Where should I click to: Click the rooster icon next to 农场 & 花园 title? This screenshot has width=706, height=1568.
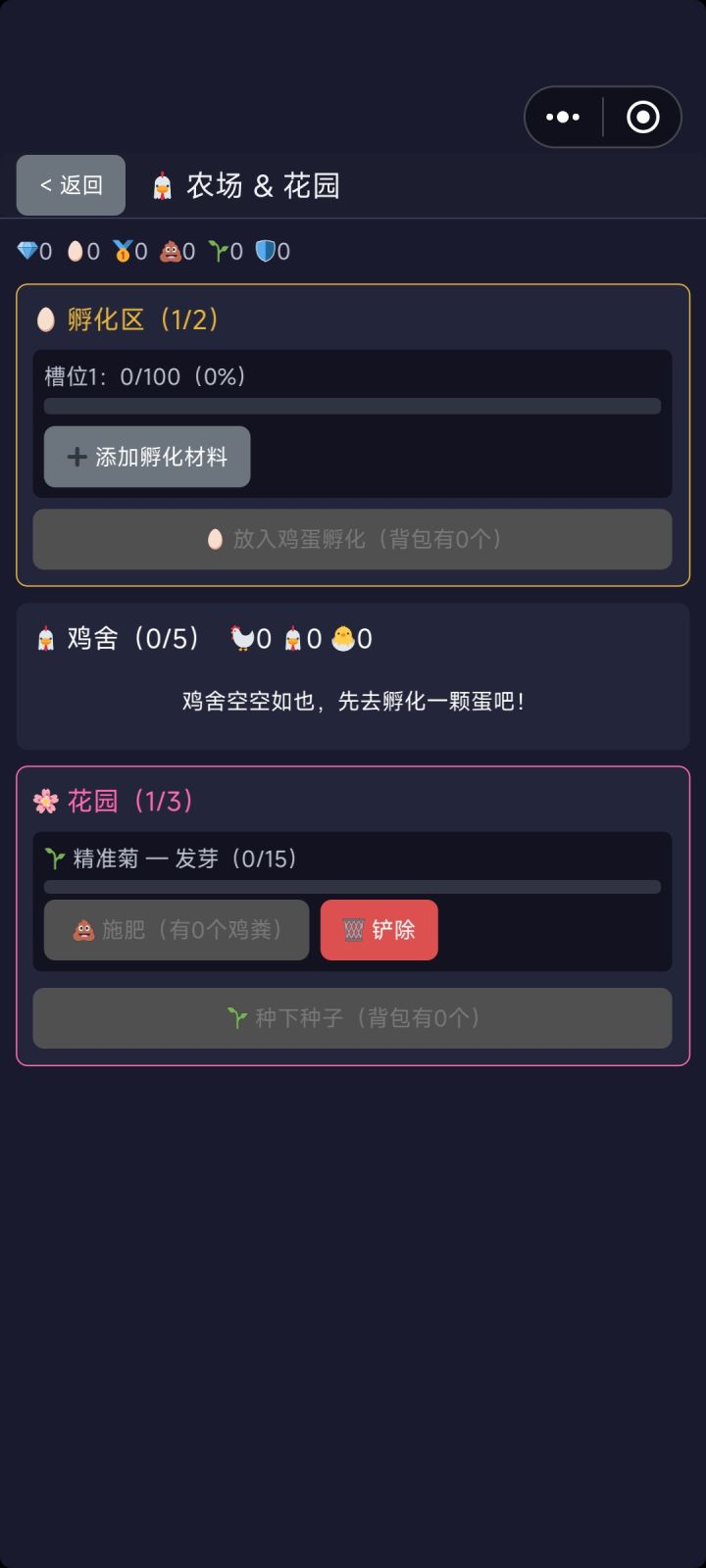pyautogui.click(x=161, y=184)
